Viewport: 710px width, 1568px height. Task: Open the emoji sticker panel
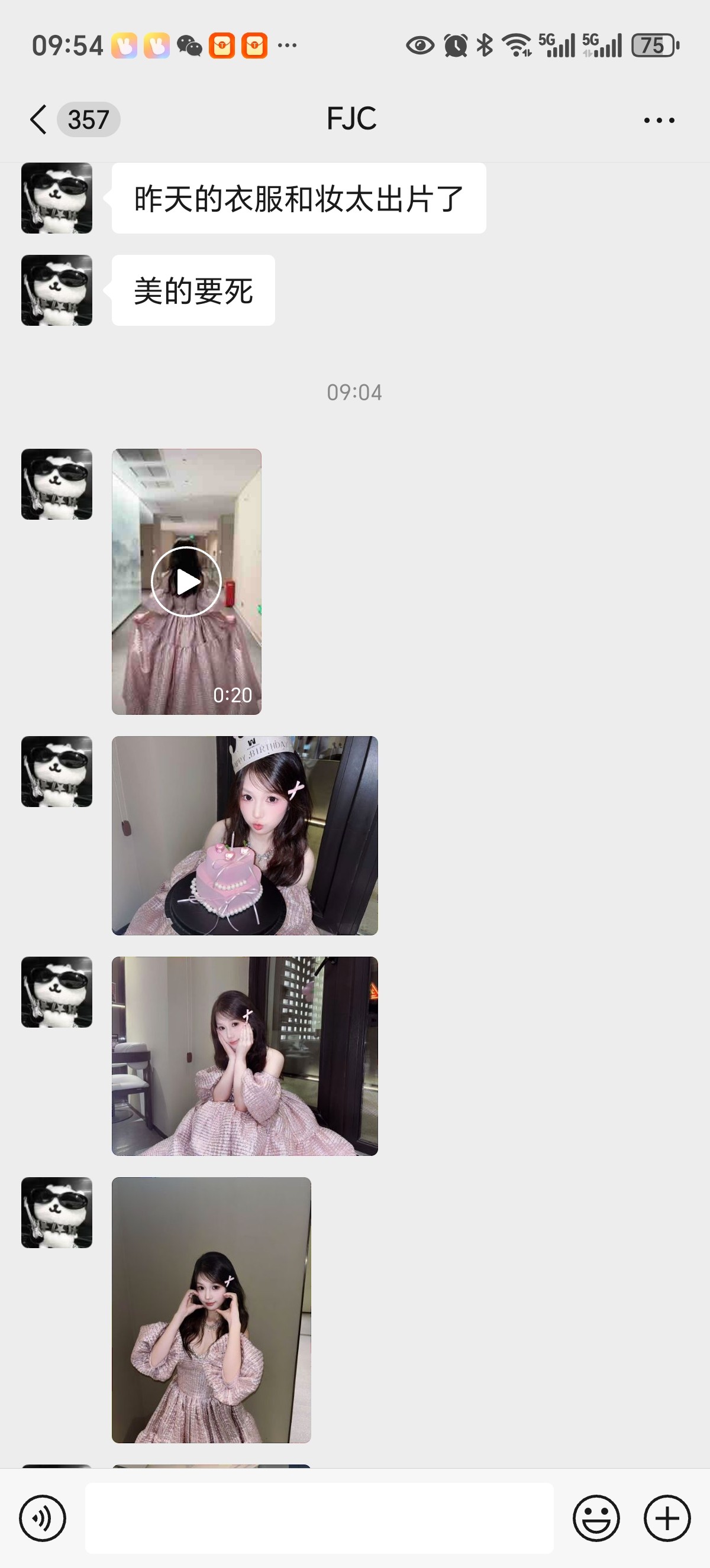pos(596,1518)
